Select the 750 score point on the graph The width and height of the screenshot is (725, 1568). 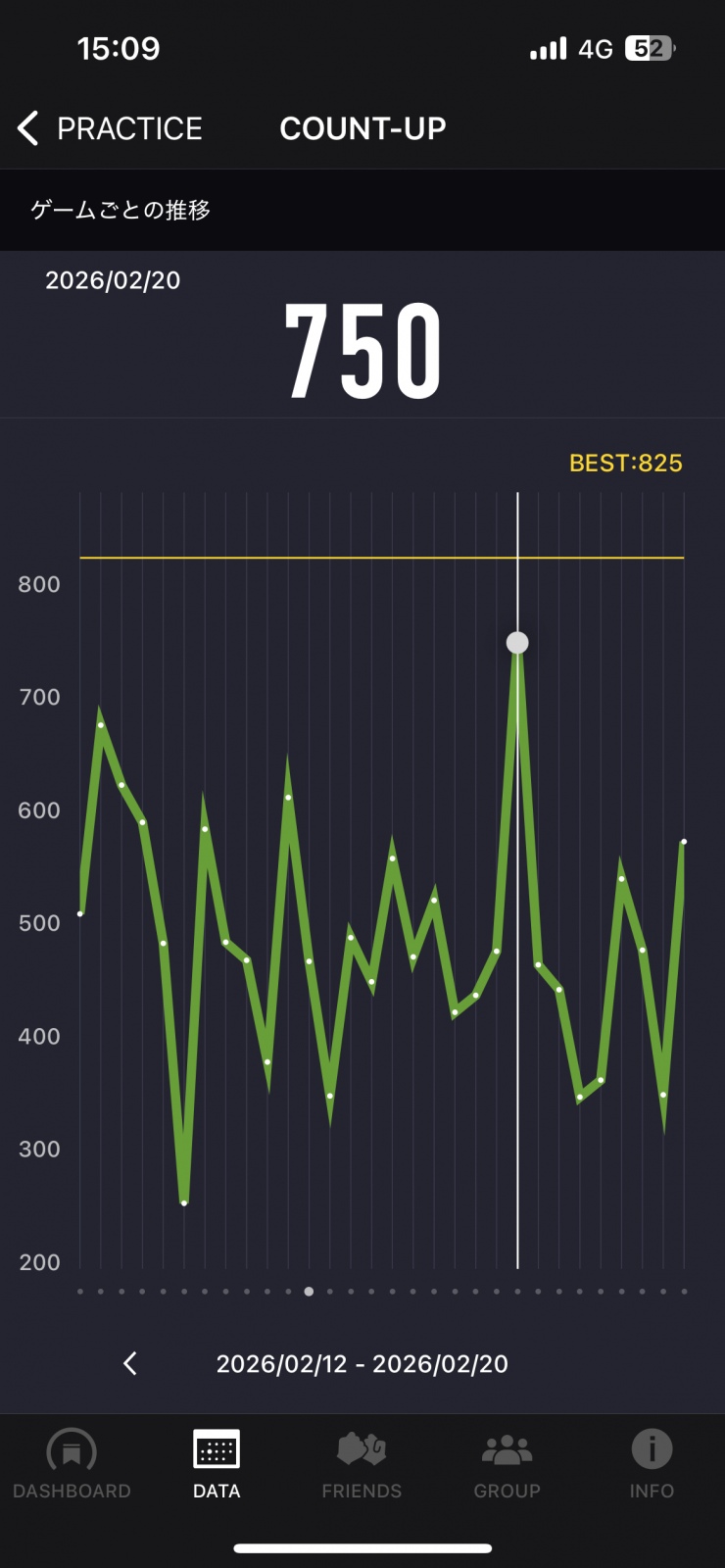(x=517, y=642)
